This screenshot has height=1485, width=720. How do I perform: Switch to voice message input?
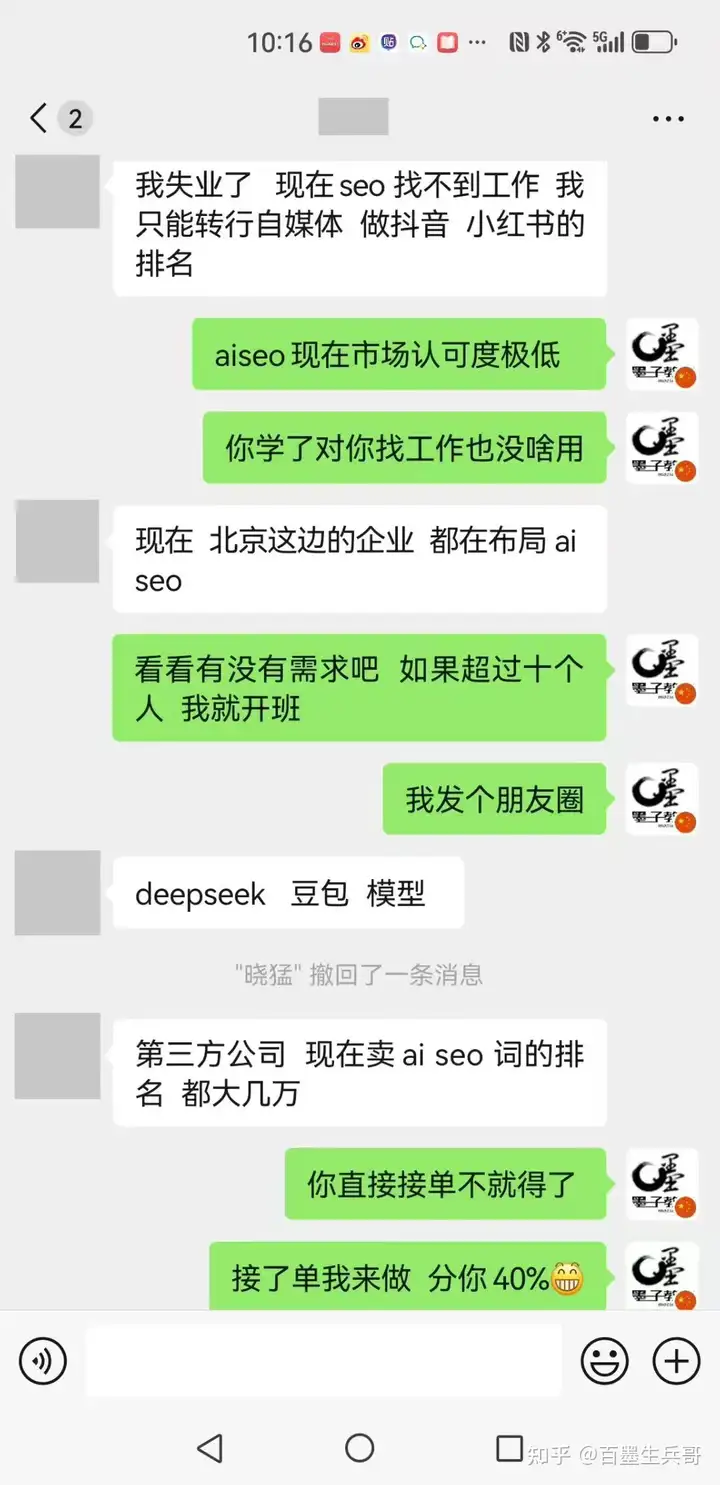(x=43, y=1361)
